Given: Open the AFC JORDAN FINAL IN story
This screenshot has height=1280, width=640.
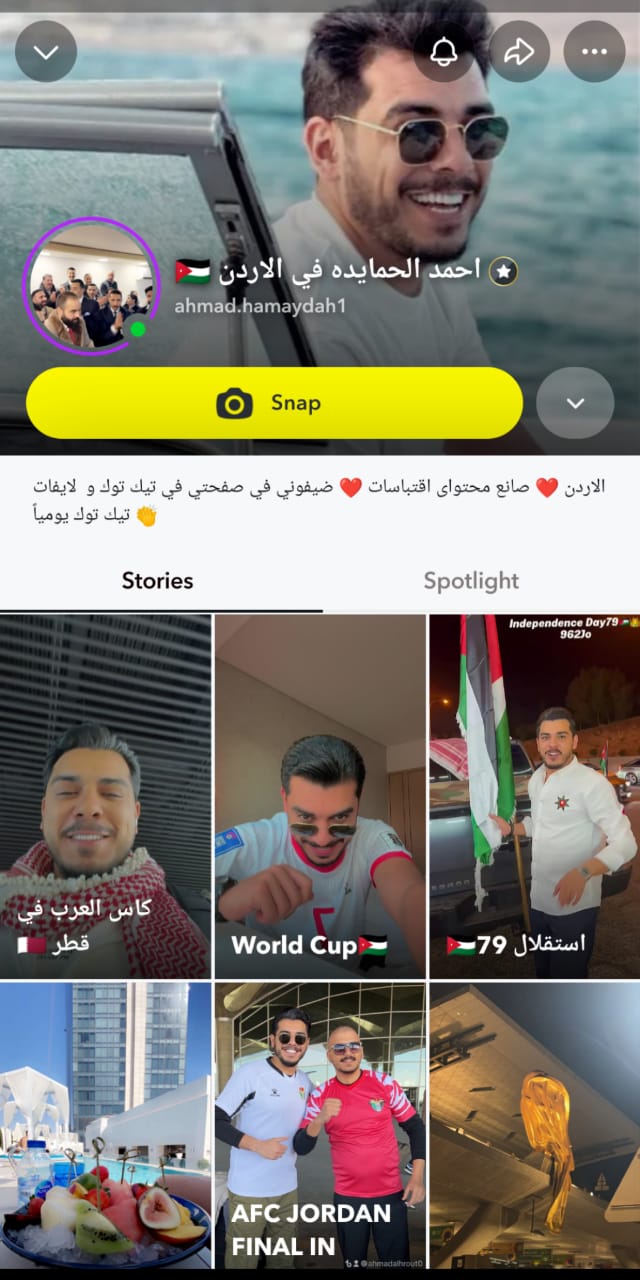Looking at the screenshot, I should (320, 1125).
